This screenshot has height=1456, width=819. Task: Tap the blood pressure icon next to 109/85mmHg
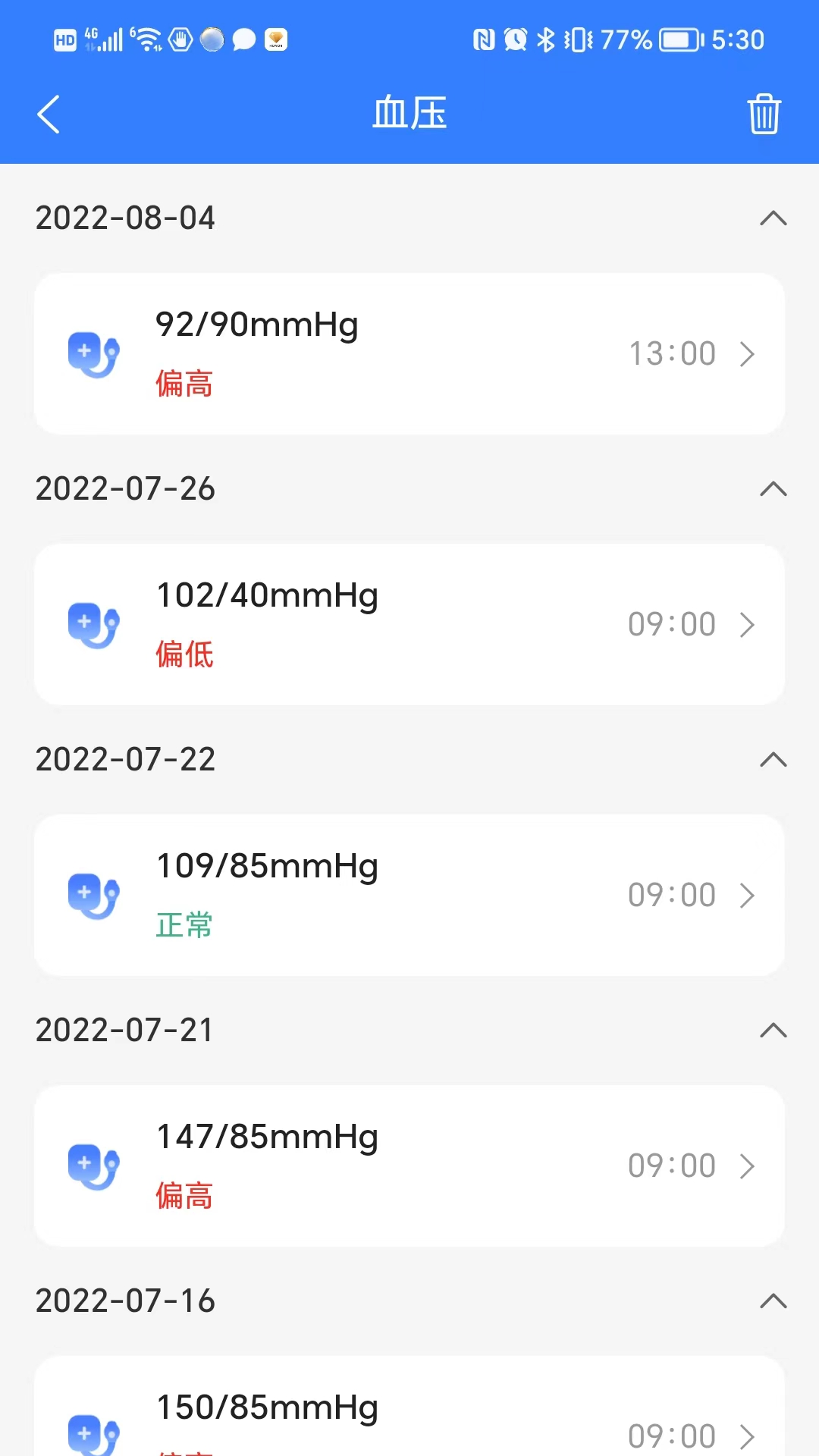(x=94, y=895)
